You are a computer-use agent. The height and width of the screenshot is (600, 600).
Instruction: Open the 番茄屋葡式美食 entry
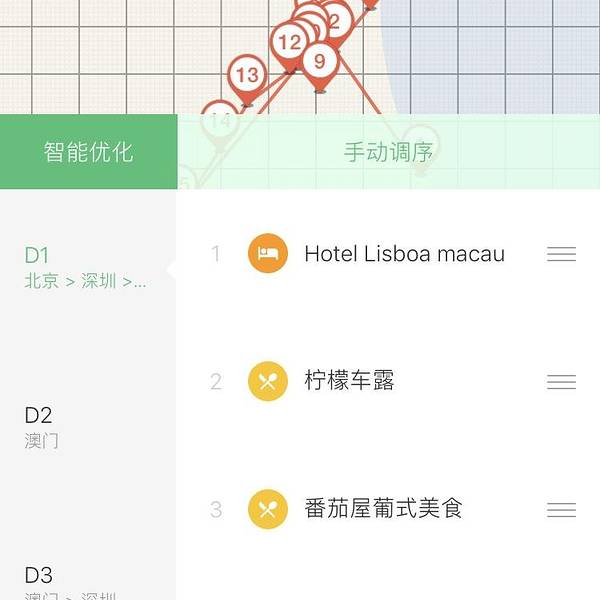383,509
